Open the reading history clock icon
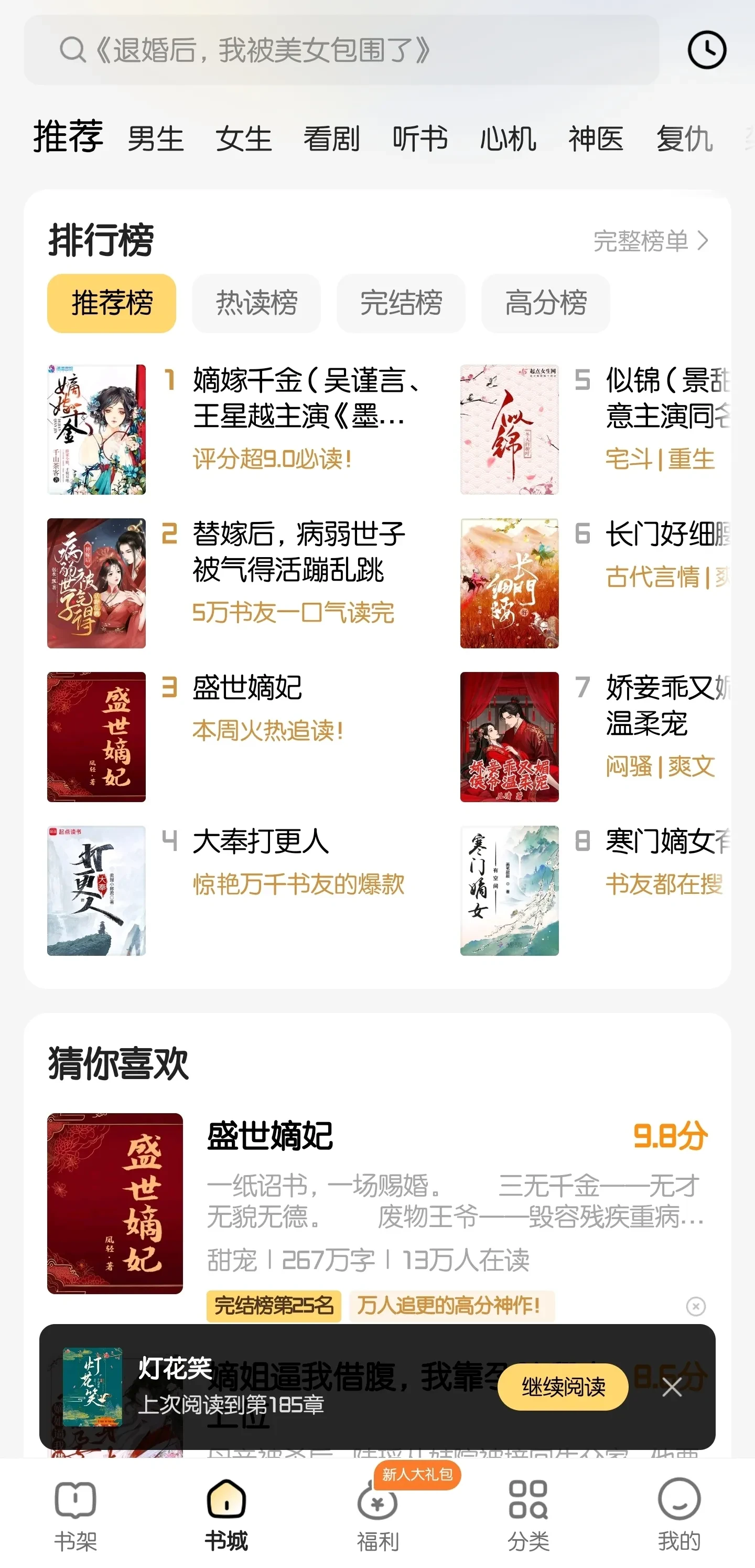 706,50
